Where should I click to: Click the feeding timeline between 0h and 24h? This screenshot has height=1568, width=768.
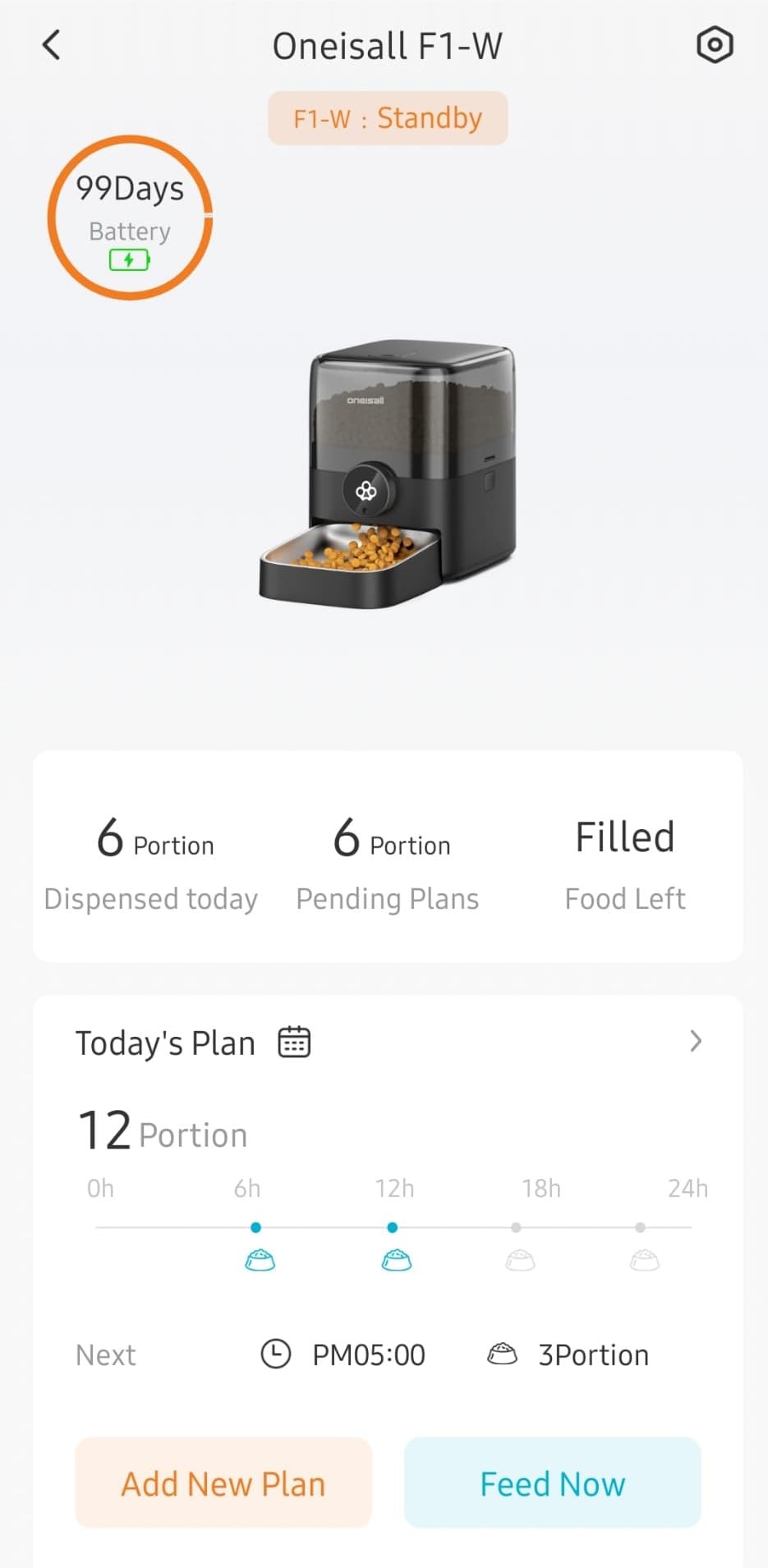click(x=393, y=1227)
